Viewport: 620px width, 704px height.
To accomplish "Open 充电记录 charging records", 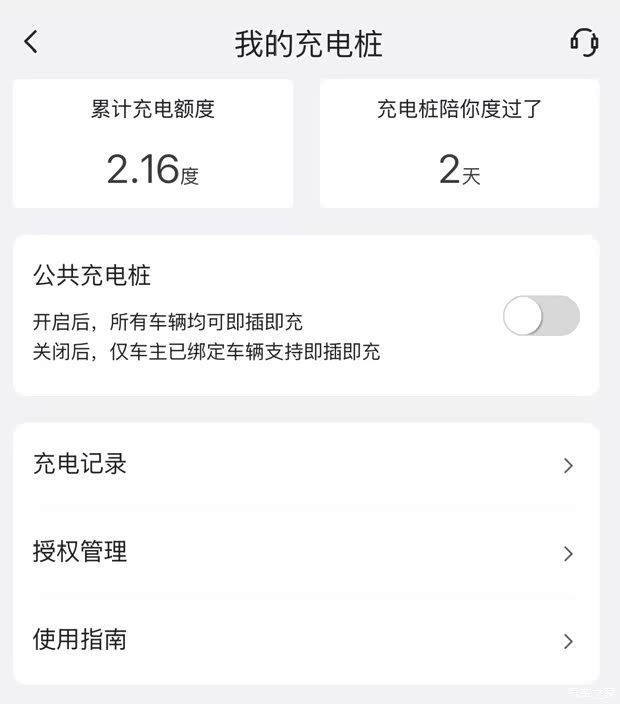I will 305,465.
